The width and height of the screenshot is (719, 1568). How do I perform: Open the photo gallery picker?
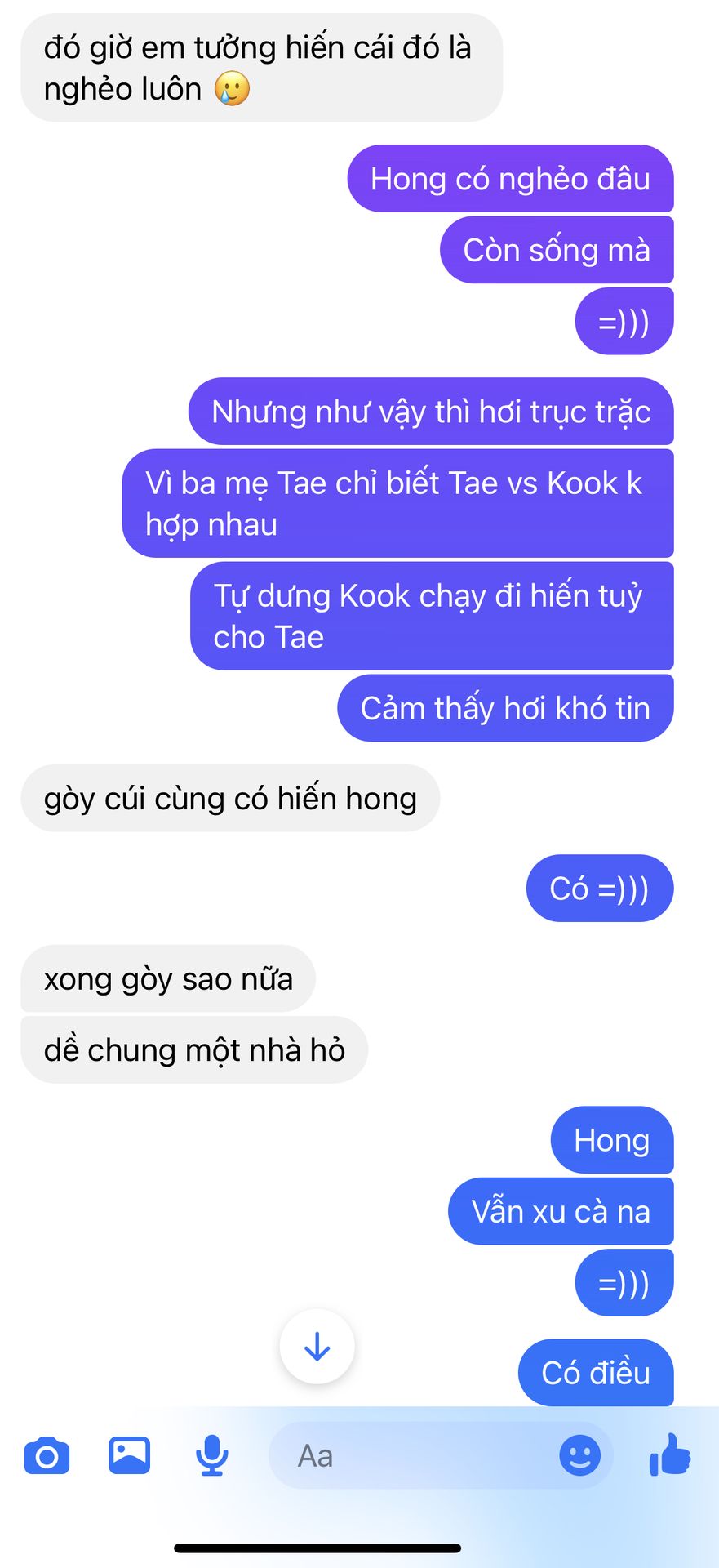click(x=129, y=1454)
